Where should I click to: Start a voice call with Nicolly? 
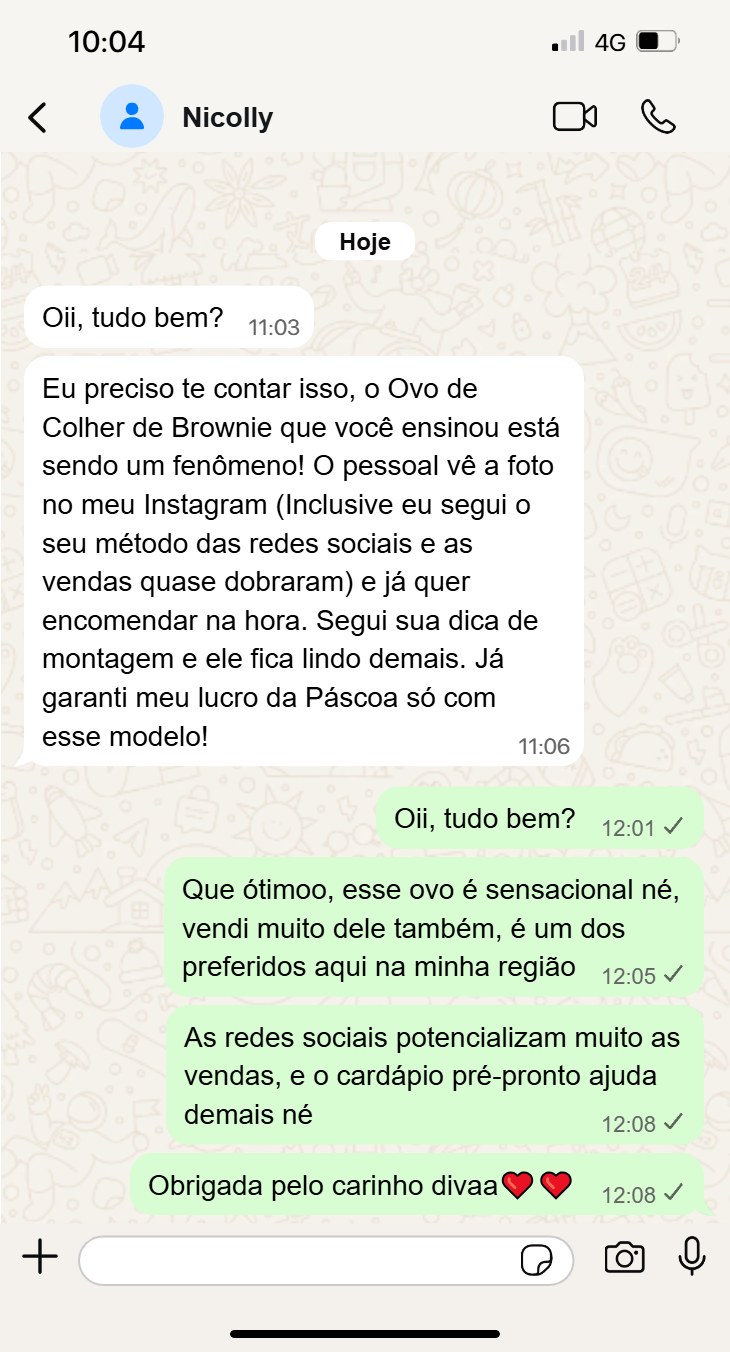(x=658, y=117)
